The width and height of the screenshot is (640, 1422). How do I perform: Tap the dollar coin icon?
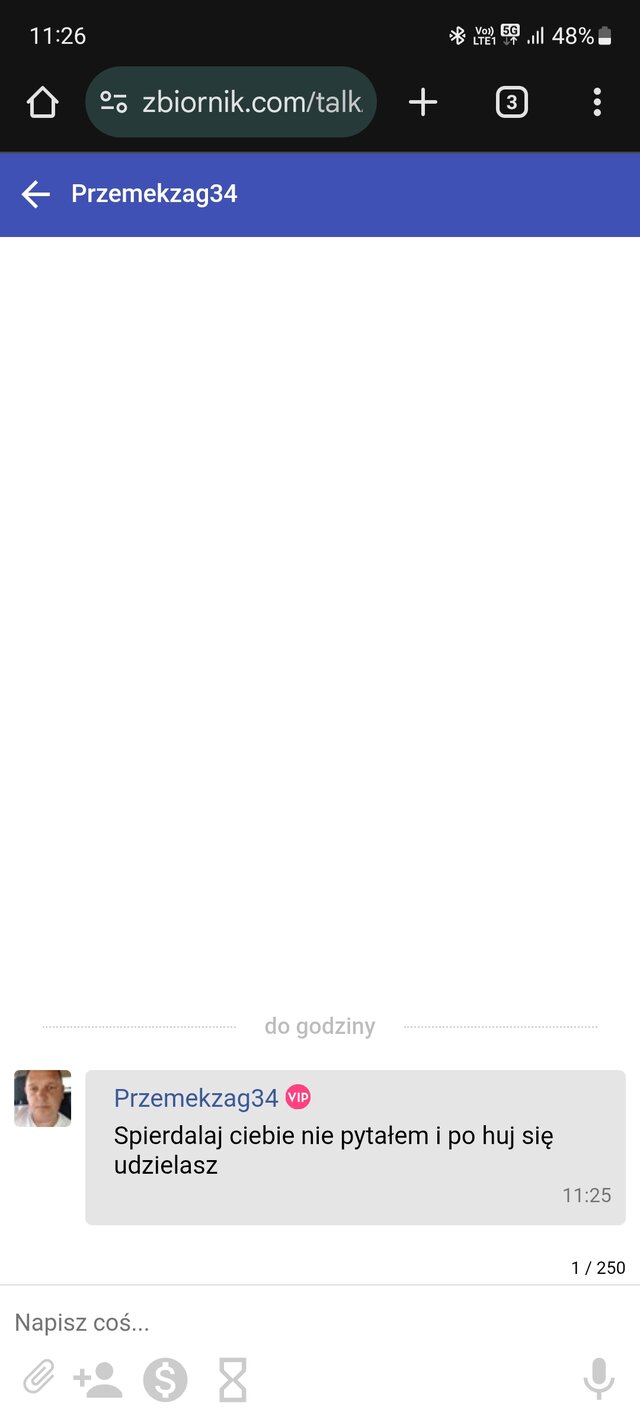165,1380
